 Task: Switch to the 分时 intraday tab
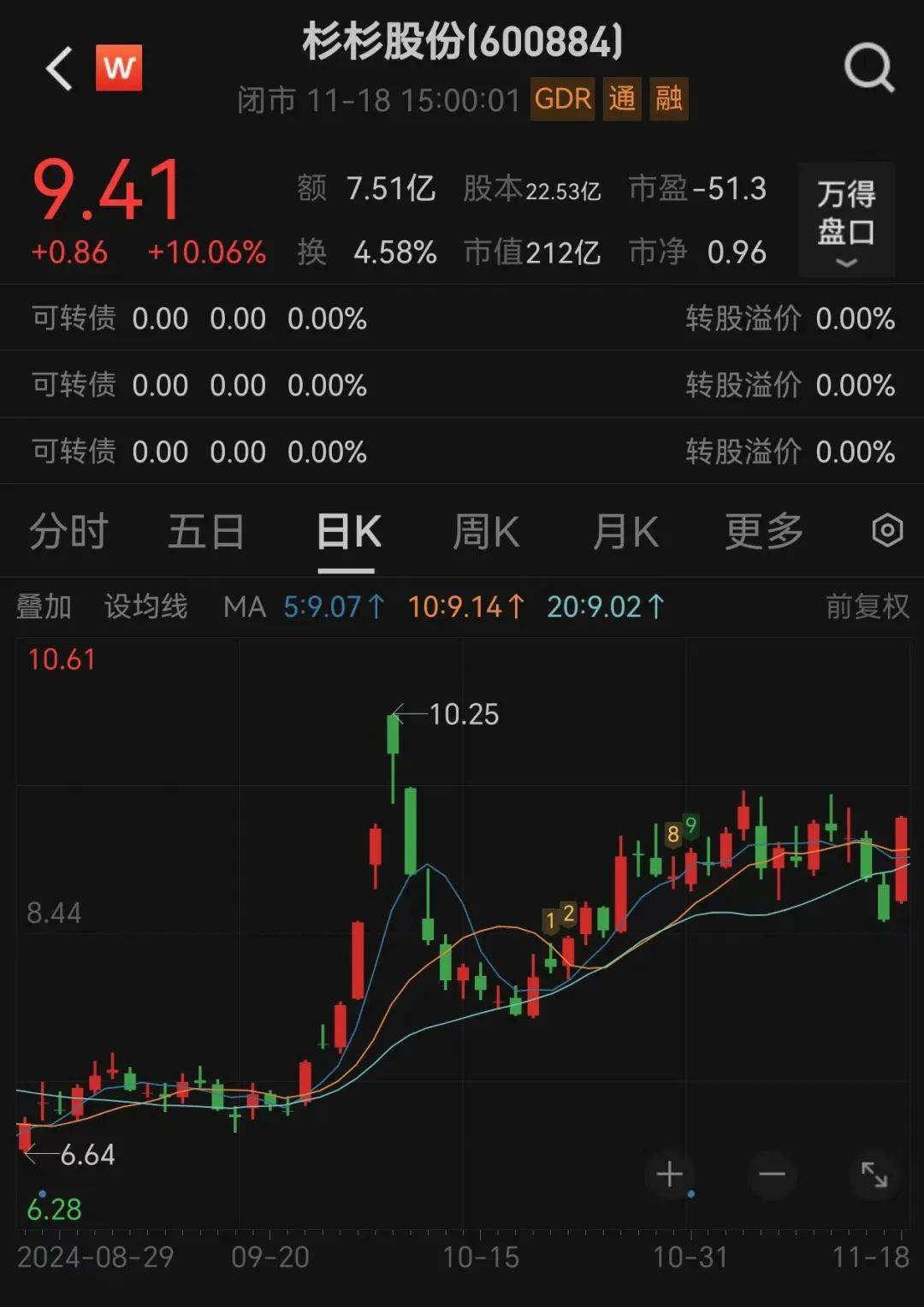pyautogui.click(x=70, y=531)
